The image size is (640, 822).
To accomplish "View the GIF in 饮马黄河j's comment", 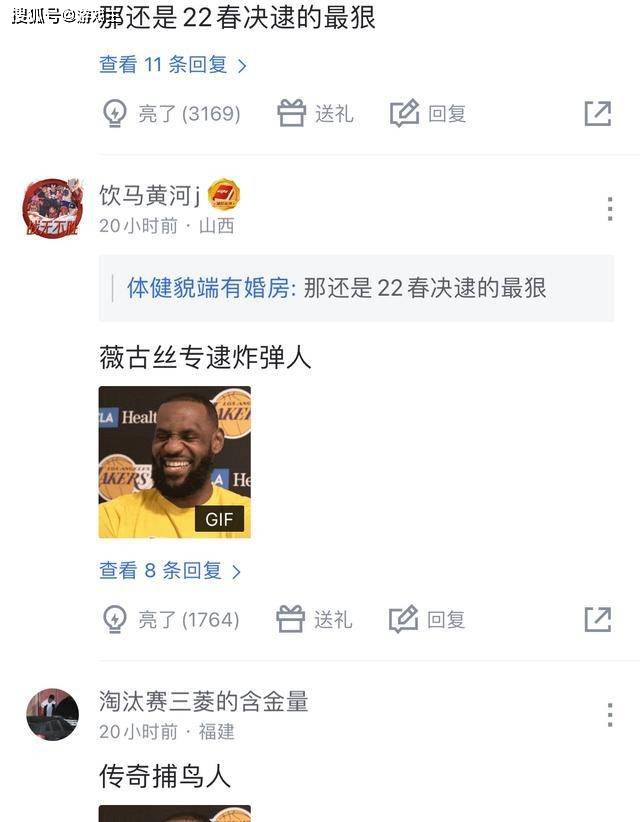I will click(x=175, y=462).
